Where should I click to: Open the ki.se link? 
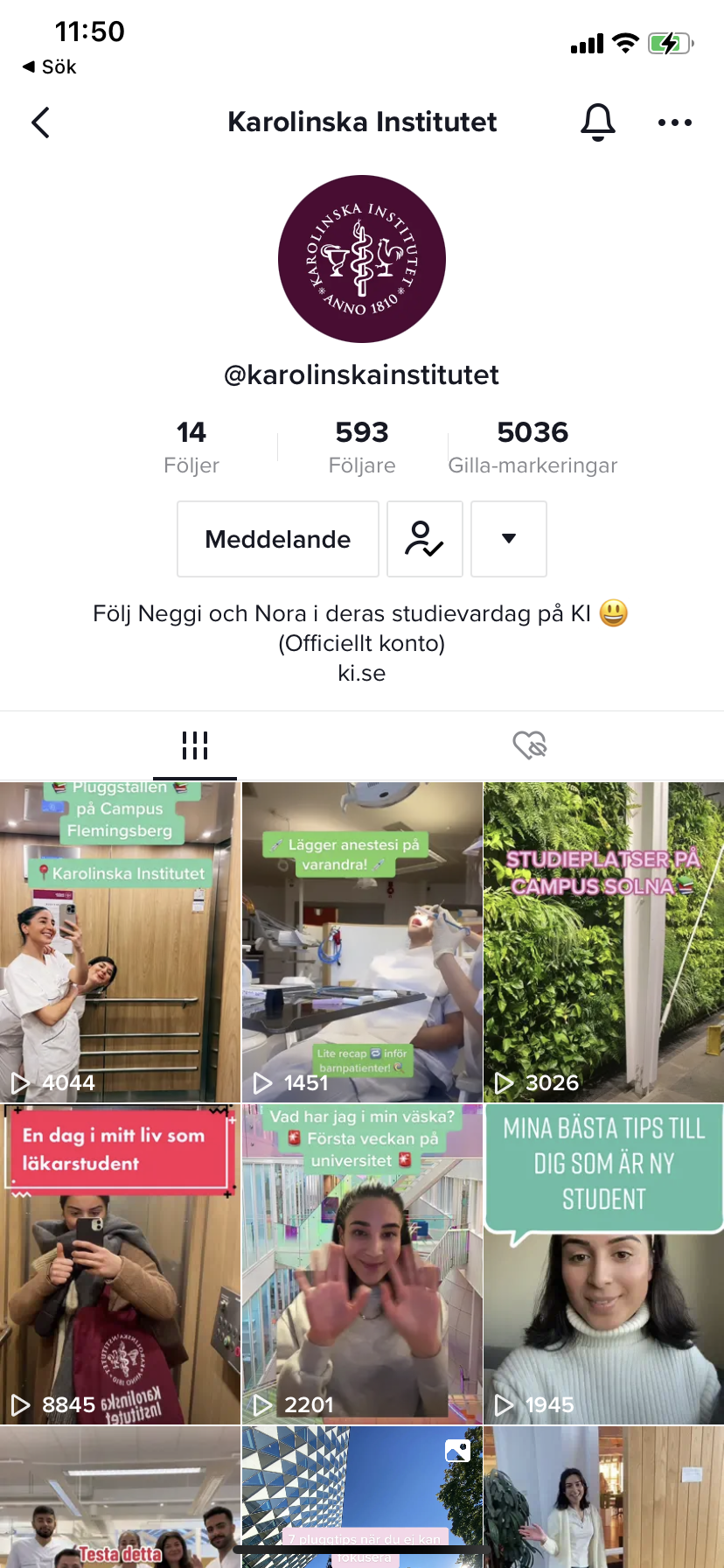click(x=362, y=673)
